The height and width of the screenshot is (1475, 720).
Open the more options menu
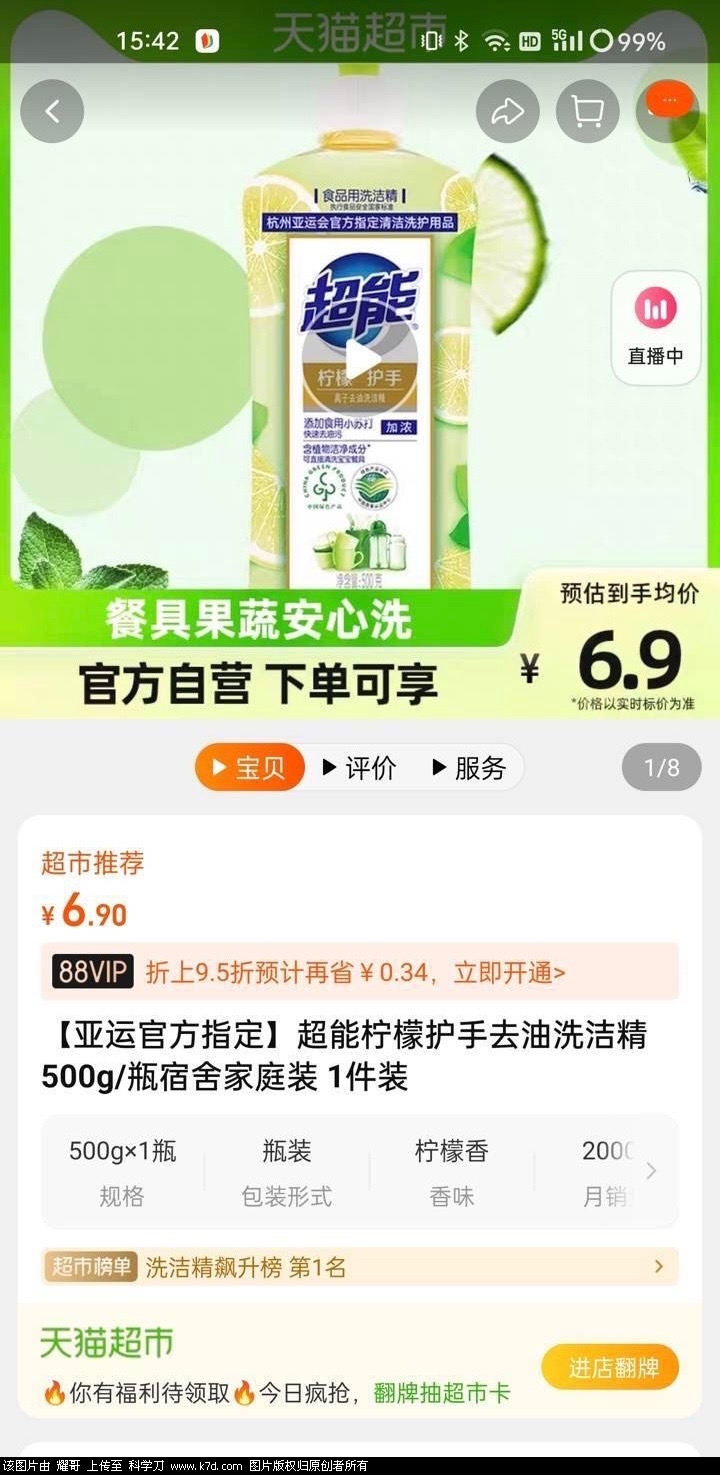click(x=669, y=104)
